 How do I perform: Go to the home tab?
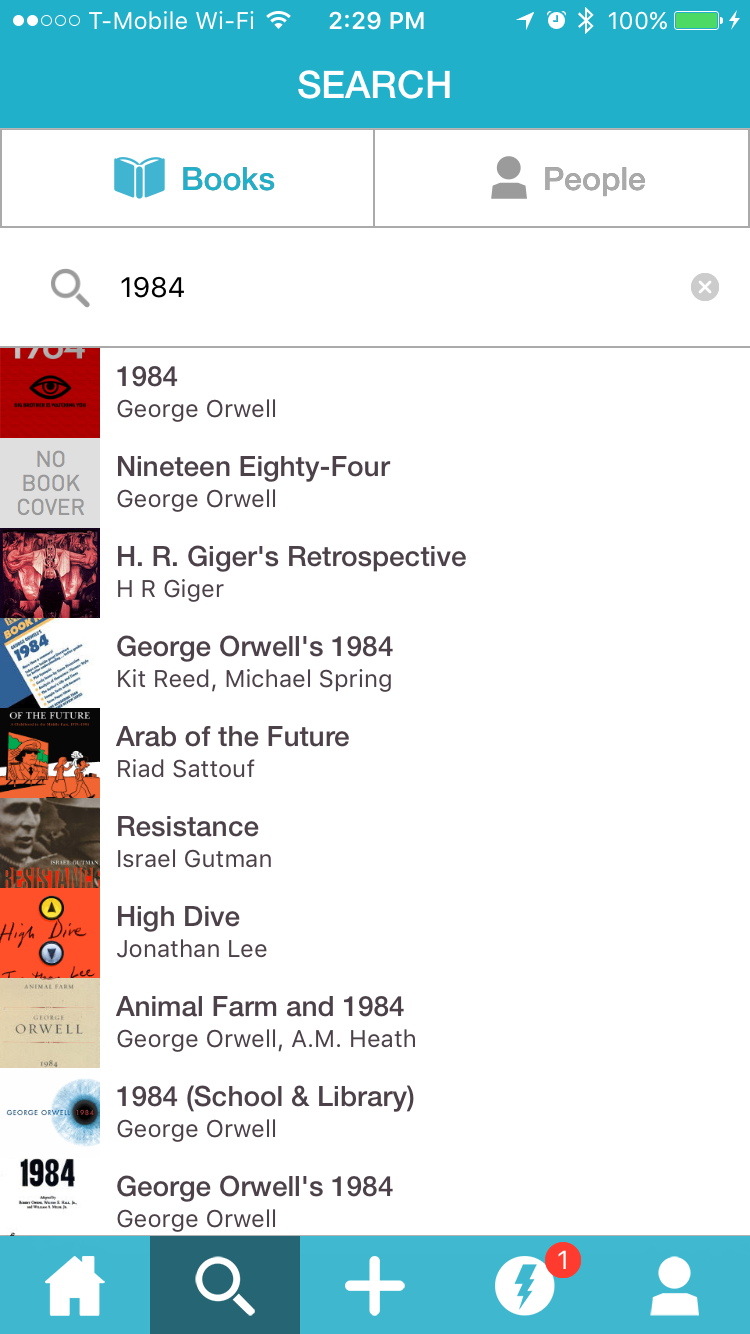point(75,1285)
